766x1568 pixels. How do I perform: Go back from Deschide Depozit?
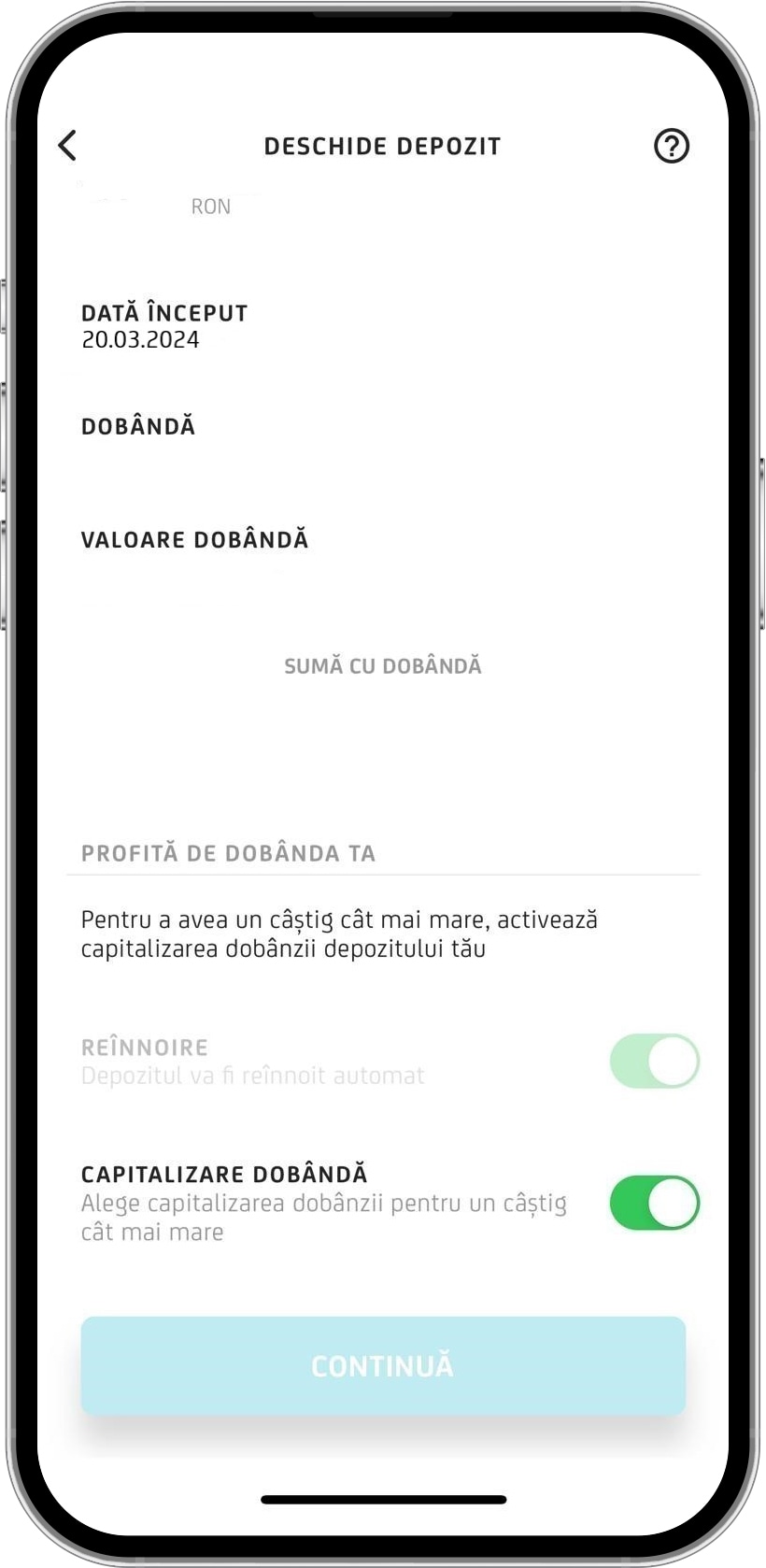(x=67, y=146)
